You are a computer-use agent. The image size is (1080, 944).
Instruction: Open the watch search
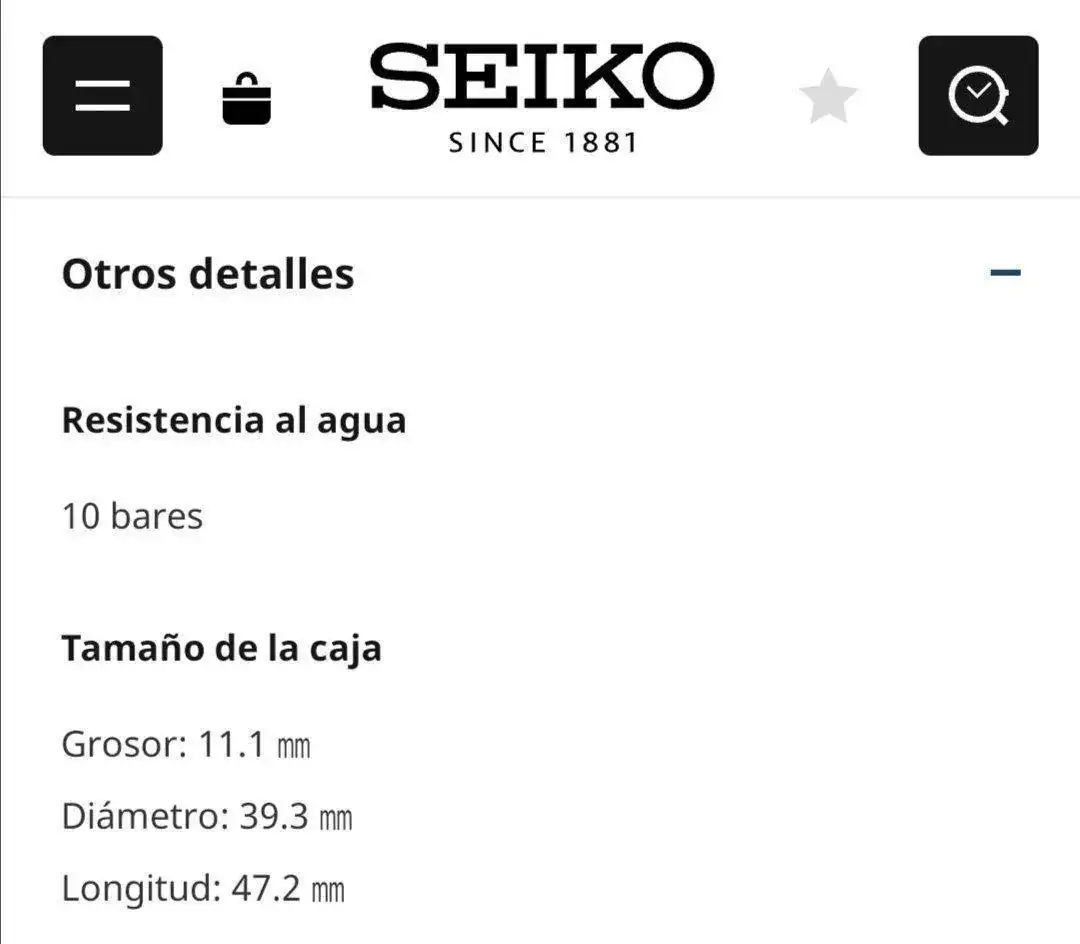click(x=978, y=96)
